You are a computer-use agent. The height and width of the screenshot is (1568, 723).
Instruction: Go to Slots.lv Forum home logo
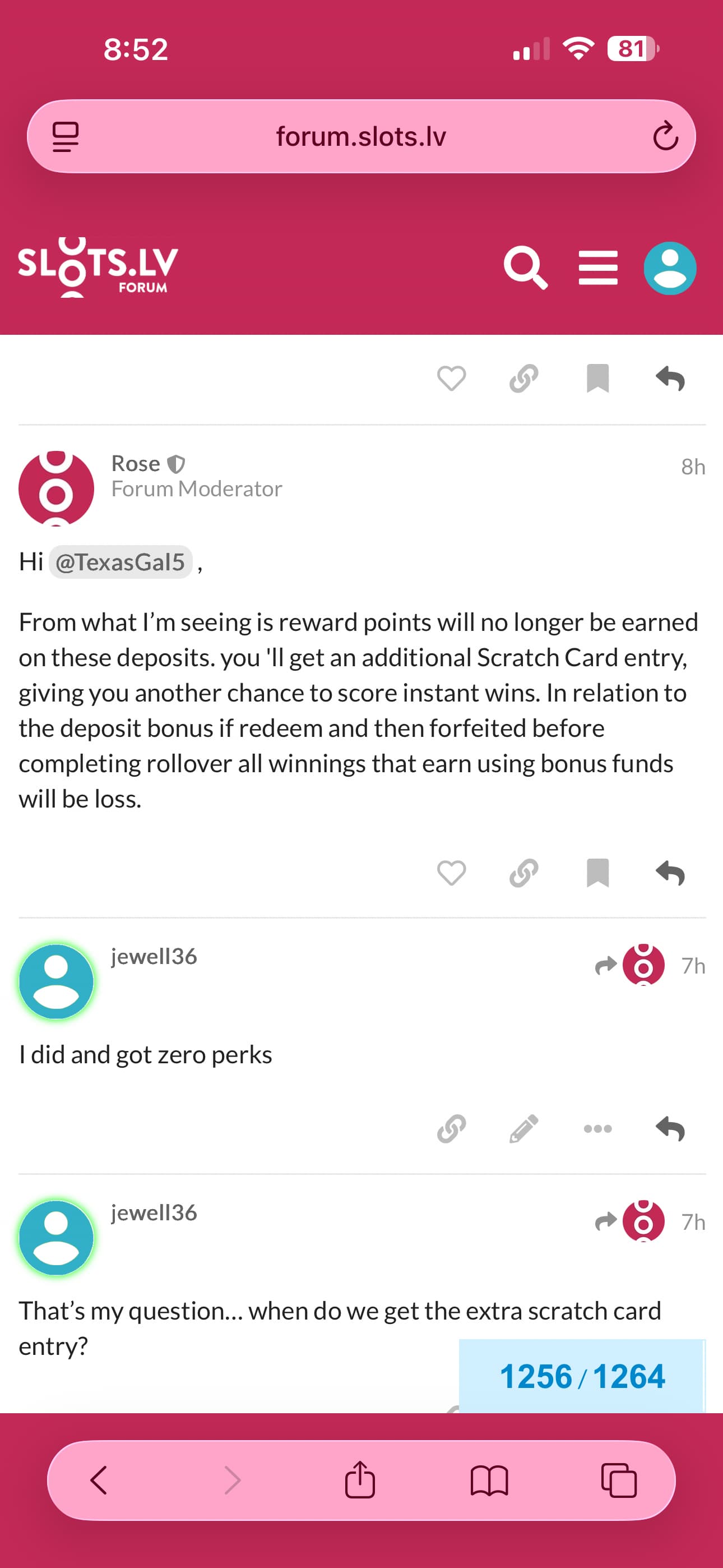(98, 268)
